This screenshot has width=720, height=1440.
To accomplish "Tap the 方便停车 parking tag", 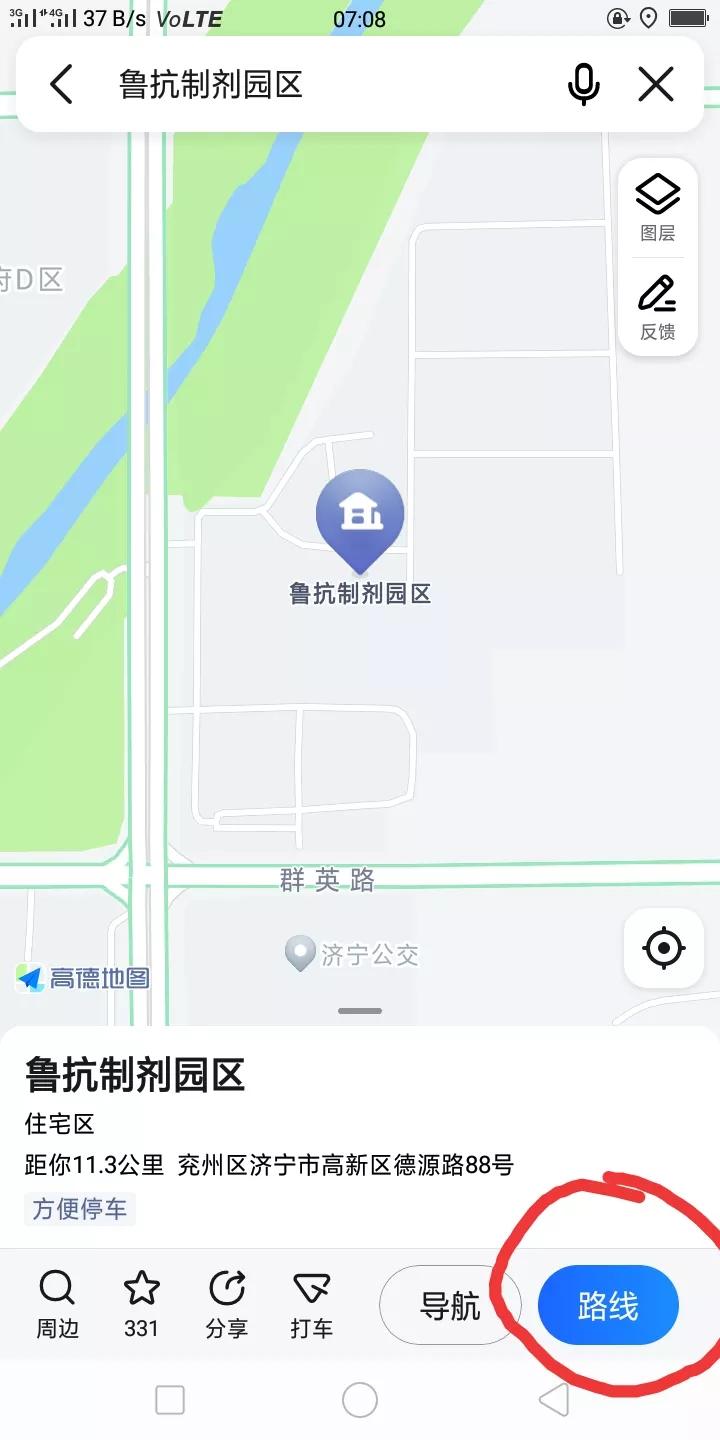I will pos(79,1210).
